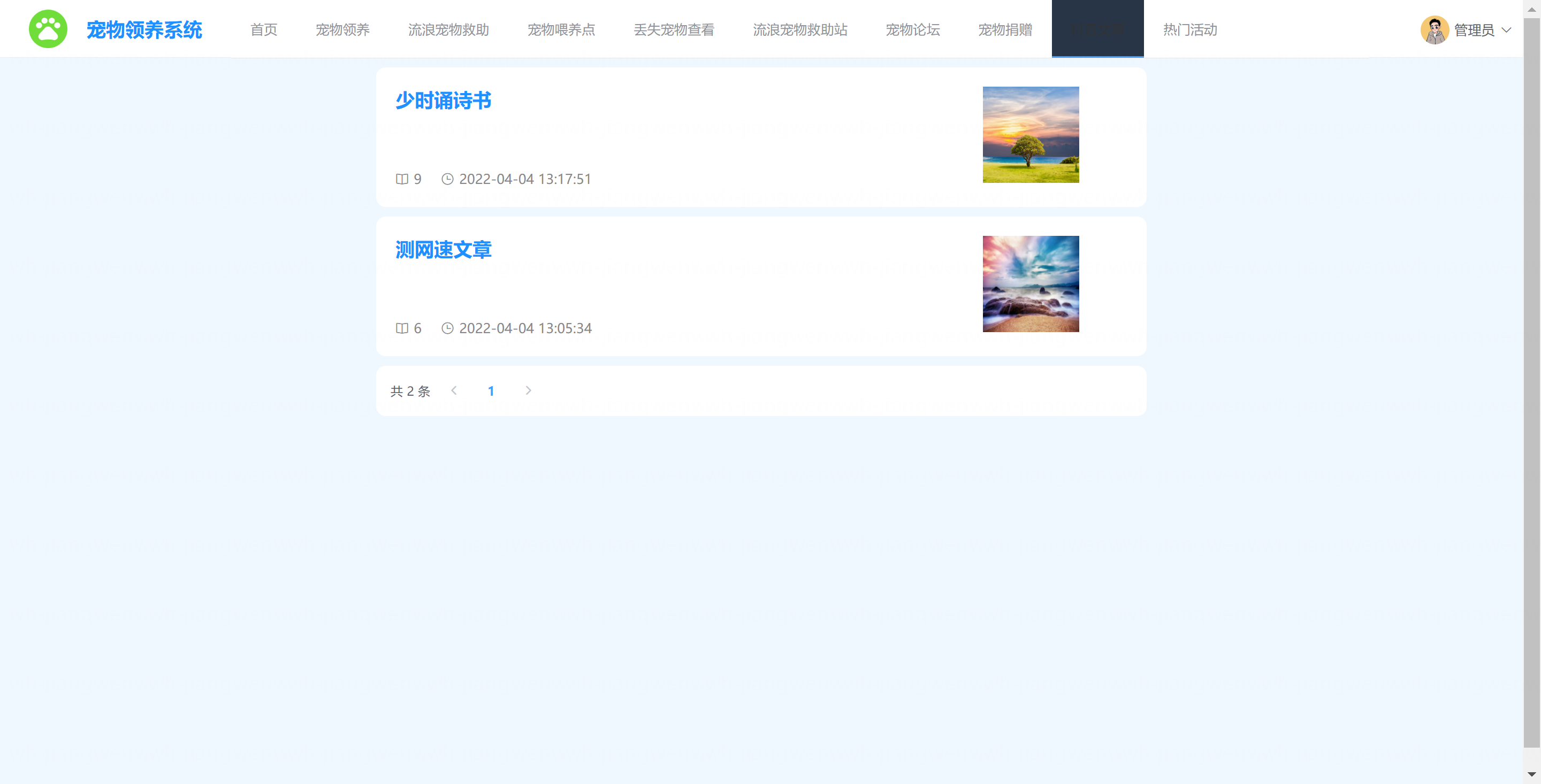This screenshot has height=784, width=1541.
Task: Go to the 首页 home tab
Action: [264, 29]
